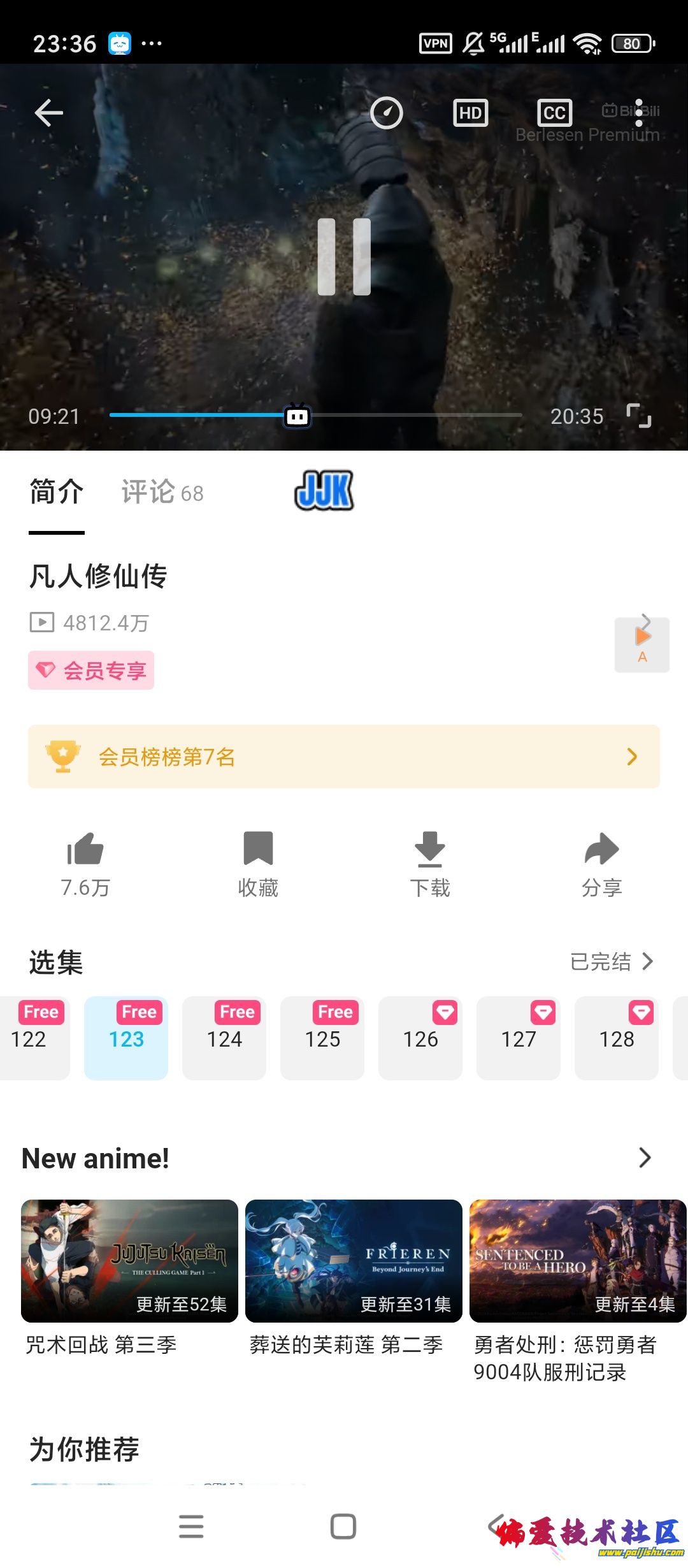Open CC subtitle options
688x1568 pixels.
coord(554,113)
